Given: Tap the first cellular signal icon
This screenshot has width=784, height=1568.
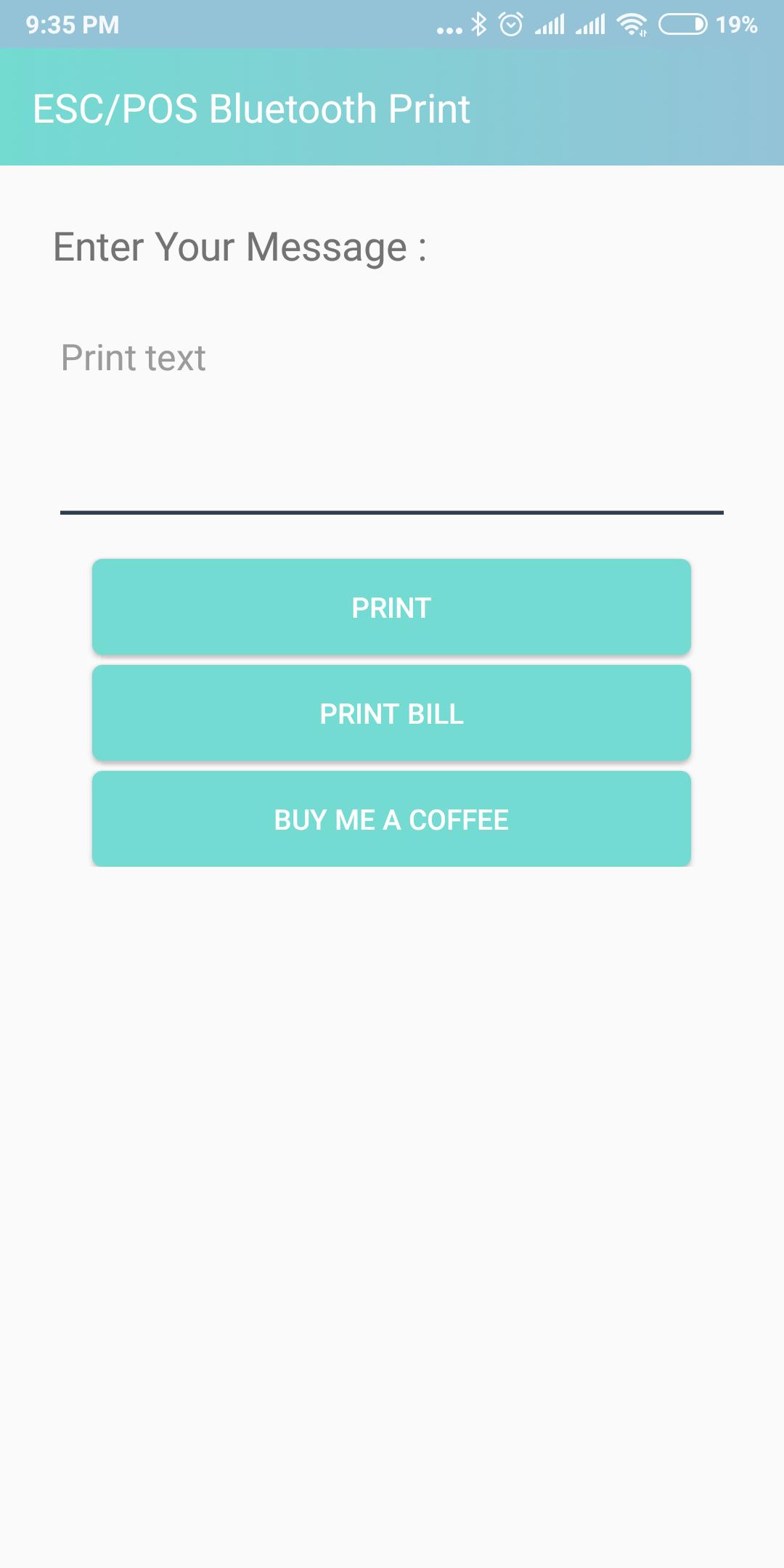Looking at the screenshot, I should pos(552,24).
